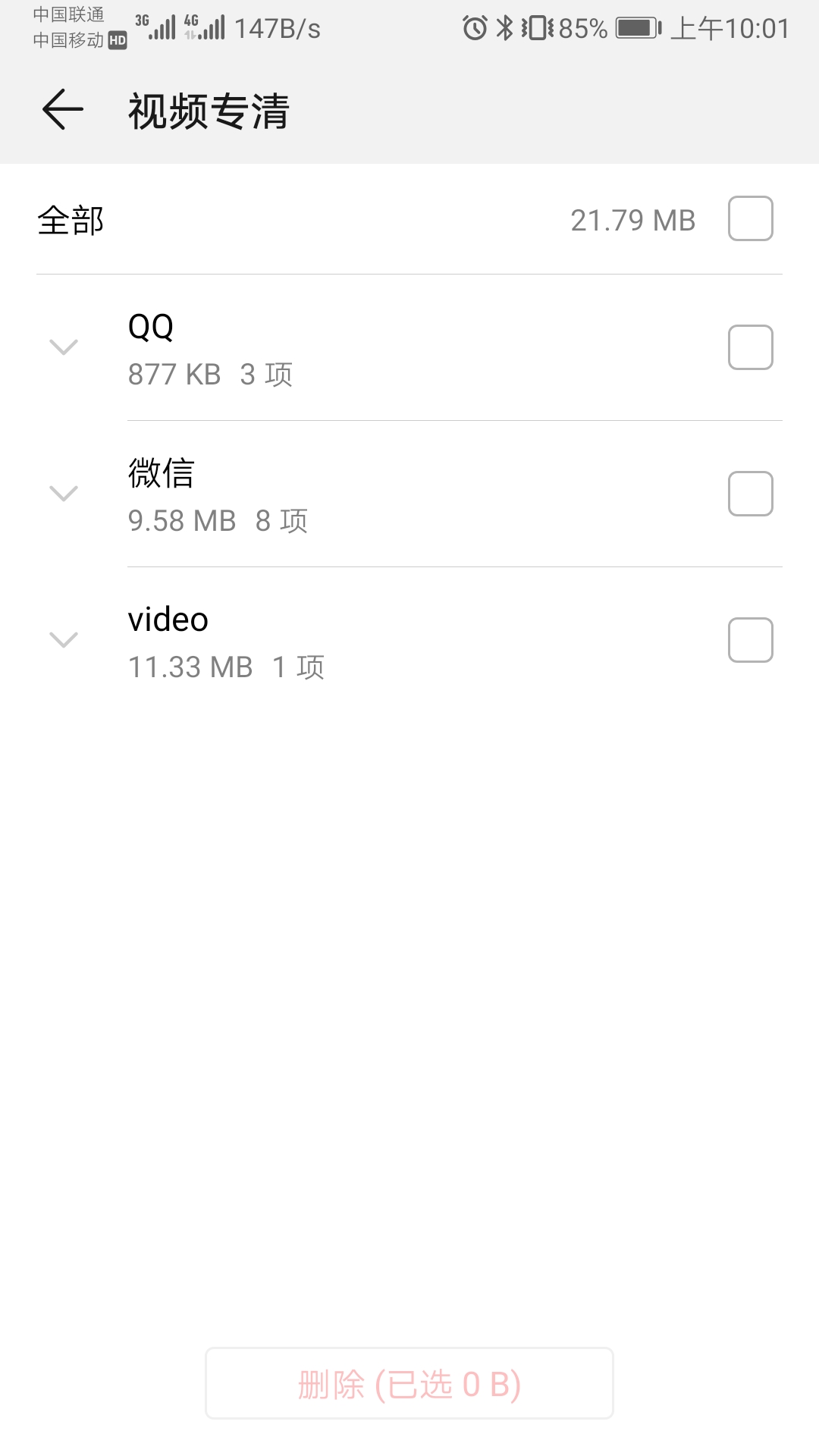Check the checkbox for 微信 videos
The height and width of the screenshot is (1456, 819).
tap(750, 493)
